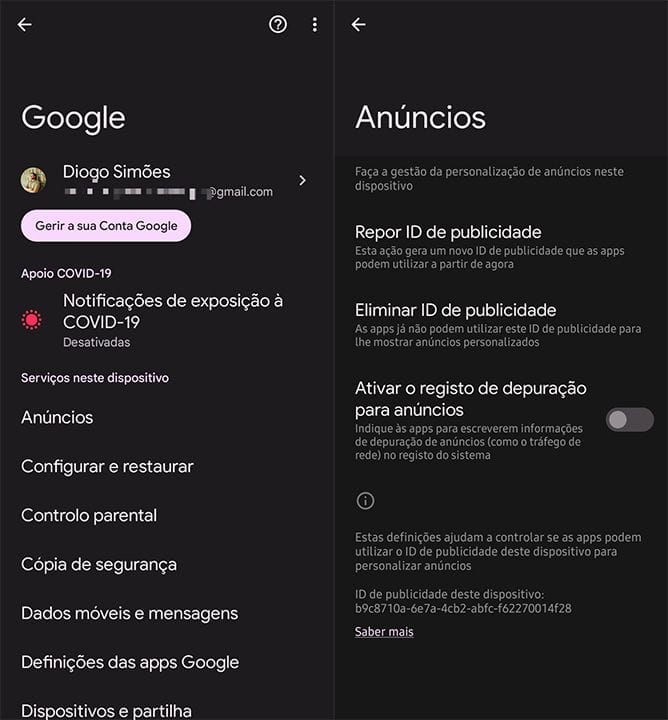The image size is (668, 720).
Task: Open Cópia de segurança
Action: click(99, 564)
